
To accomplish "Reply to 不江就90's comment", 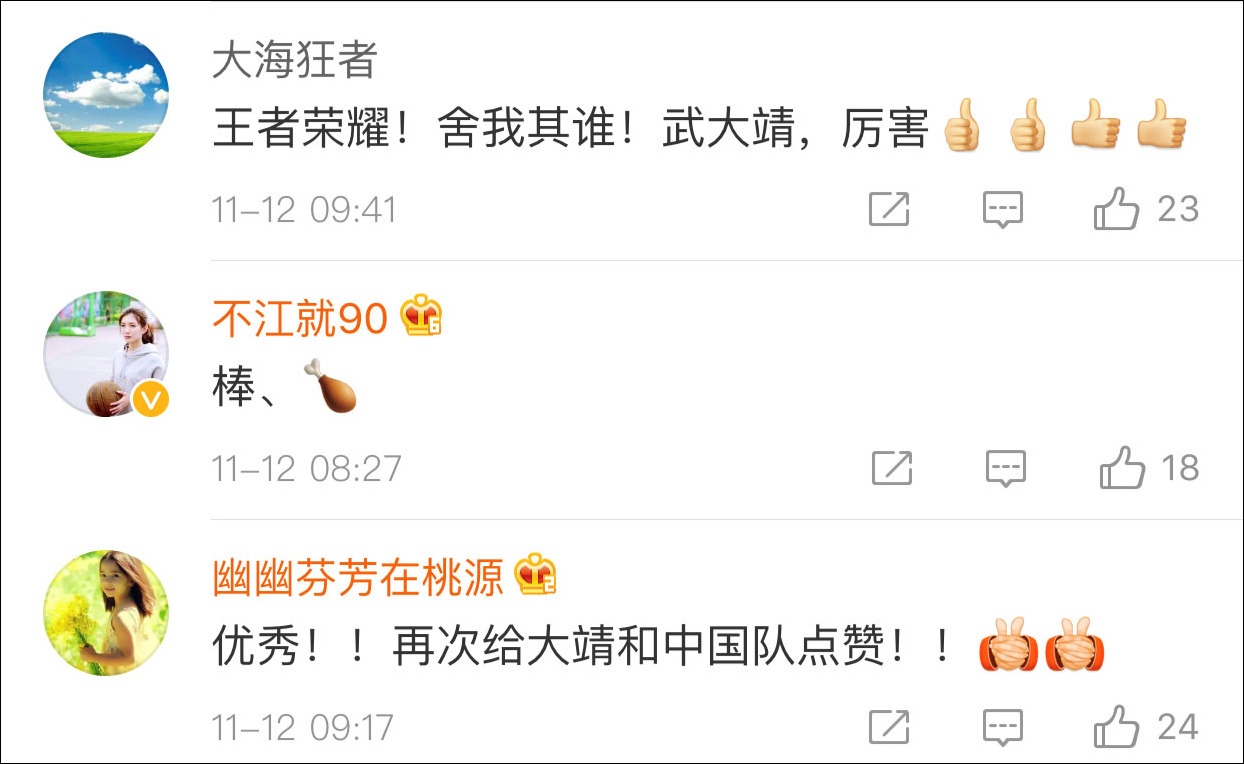I will (1005, 468).
